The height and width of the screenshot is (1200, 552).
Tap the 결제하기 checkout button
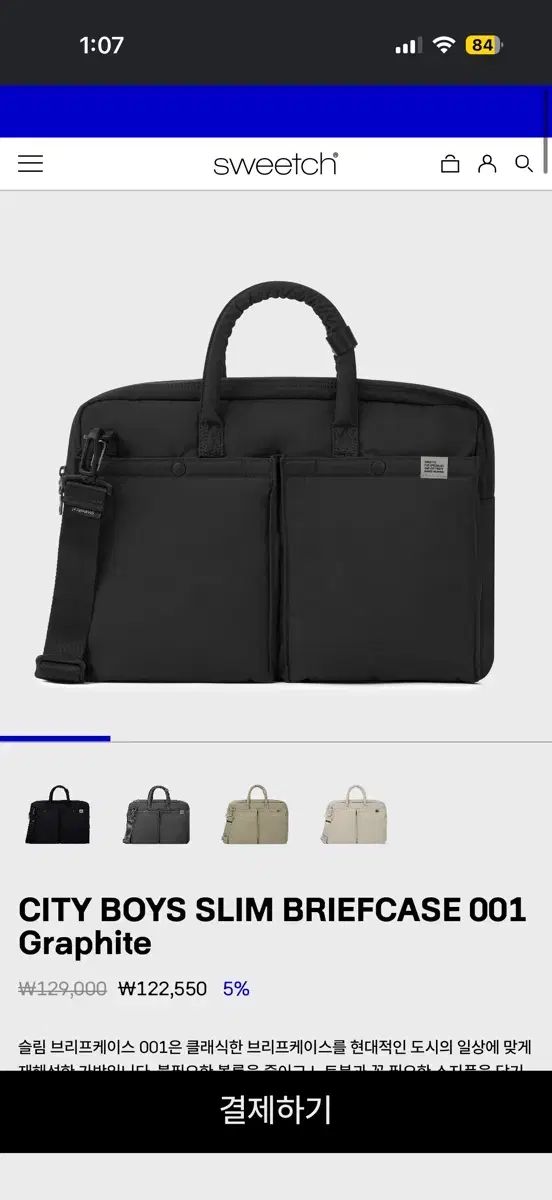point(276,1111)
